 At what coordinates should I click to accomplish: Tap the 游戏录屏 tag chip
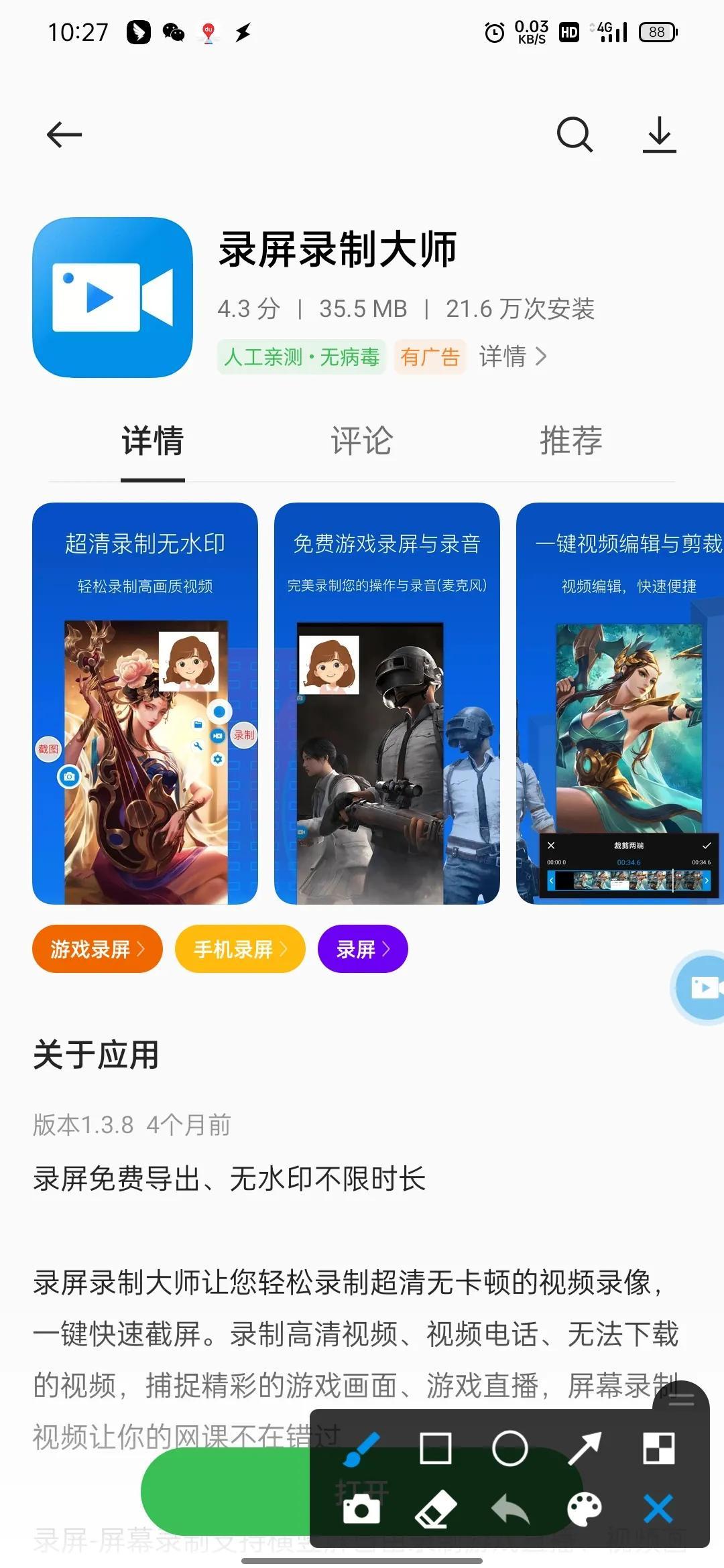pyautogui.click(x=97, y=949)
